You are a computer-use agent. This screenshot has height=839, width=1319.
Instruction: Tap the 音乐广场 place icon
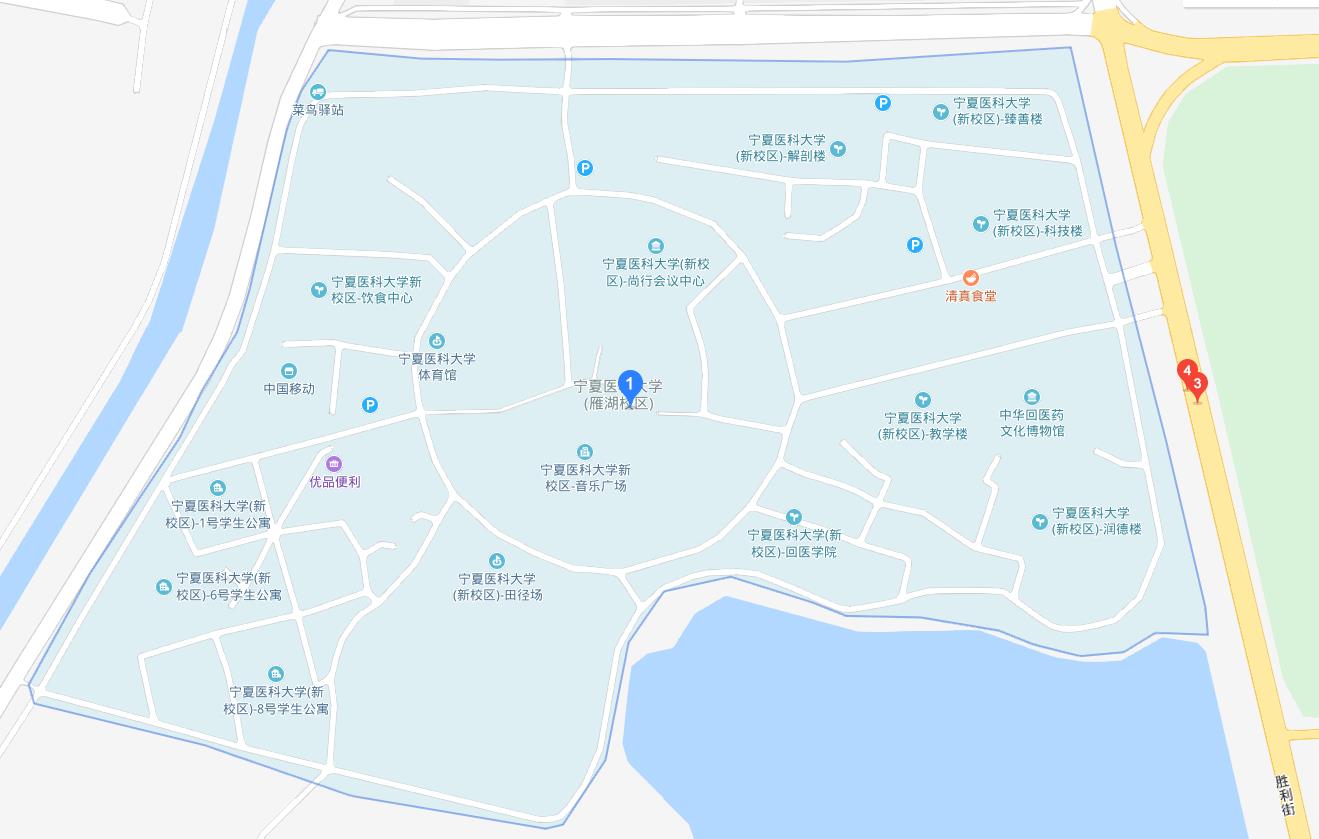pyautogui.click(x=585, y=452)
